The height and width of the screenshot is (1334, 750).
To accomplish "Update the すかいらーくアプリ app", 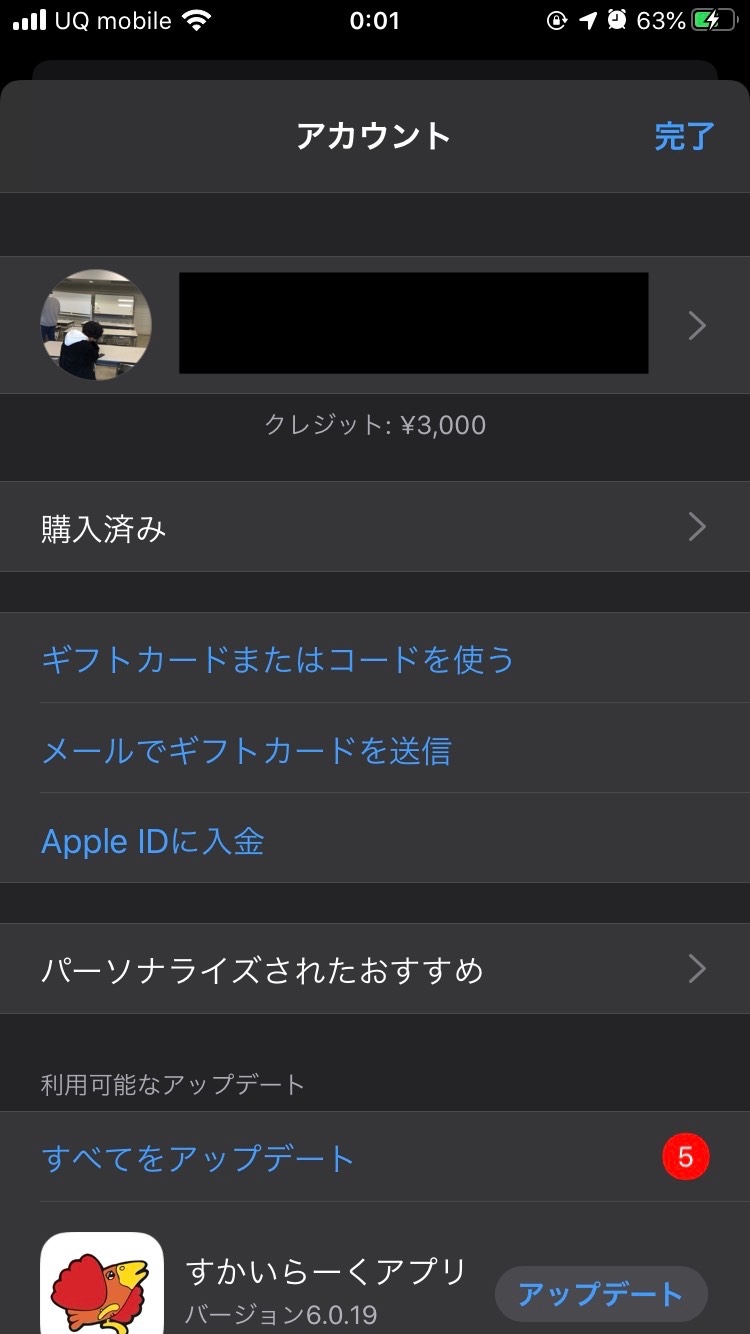I will coord(601,1294).
